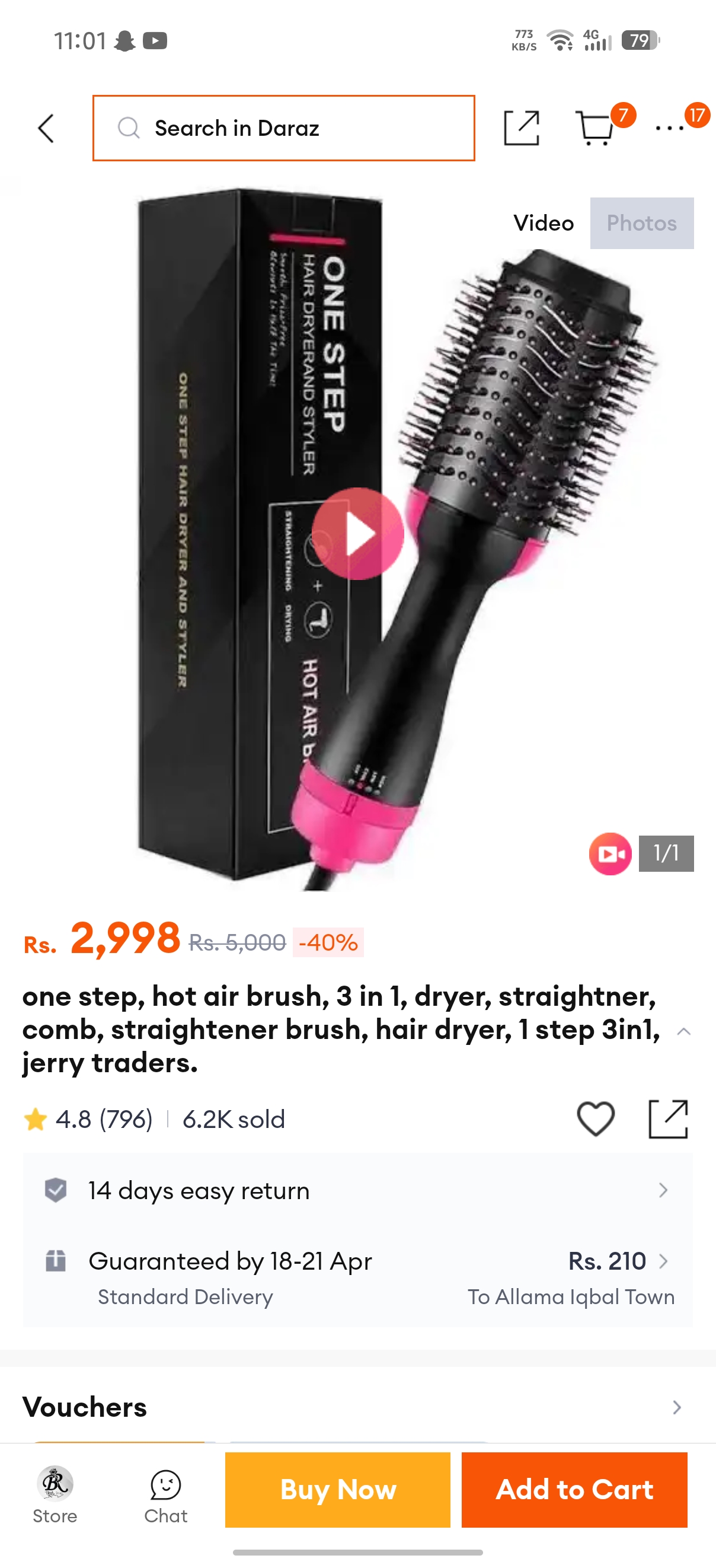The width and height of the screenshot is (716, 1568).
Task: Tap the Buy Now button
Action: coord(338,1490)
